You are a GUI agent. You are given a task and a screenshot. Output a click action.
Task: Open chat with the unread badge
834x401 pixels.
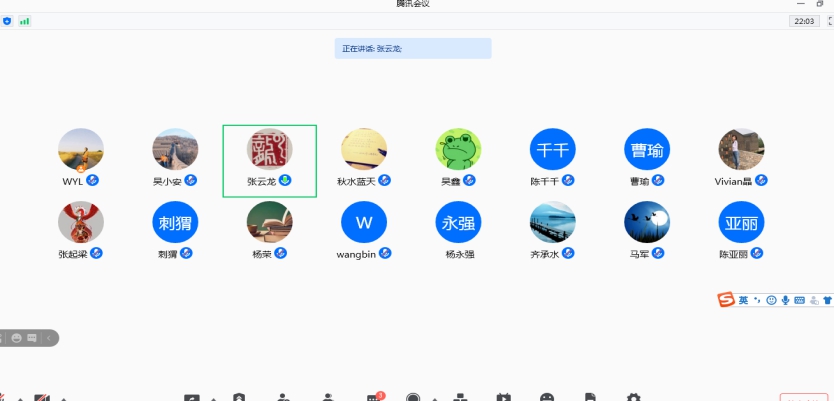pos(374,397)
